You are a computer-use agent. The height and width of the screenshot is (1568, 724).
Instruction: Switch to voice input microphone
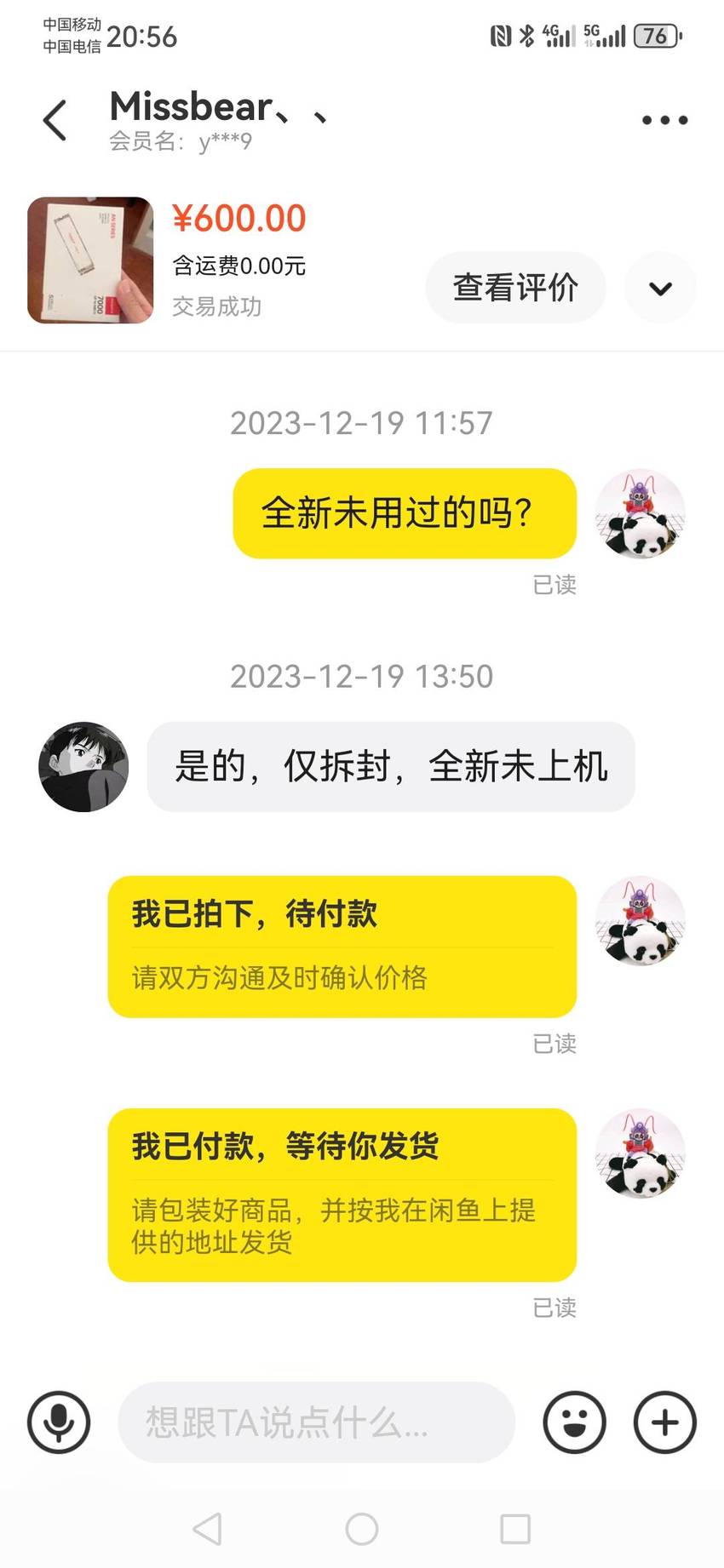click(x=59, y=1422)
